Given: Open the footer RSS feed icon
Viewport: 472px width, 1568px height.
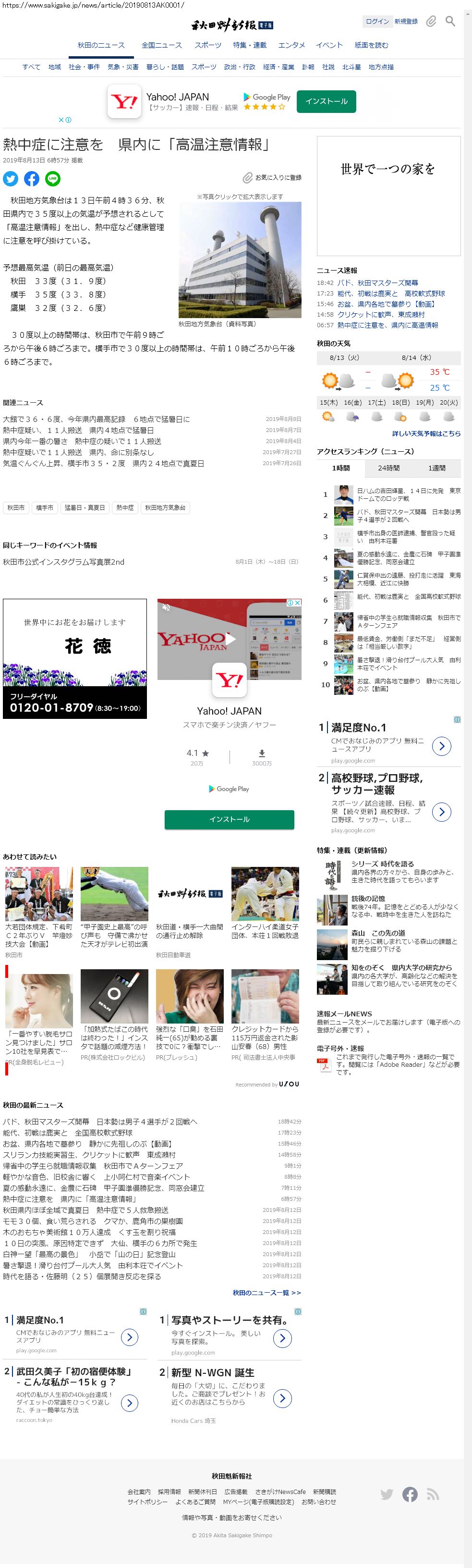Looking at the screenshot, I should click(x=433, y=1494).
